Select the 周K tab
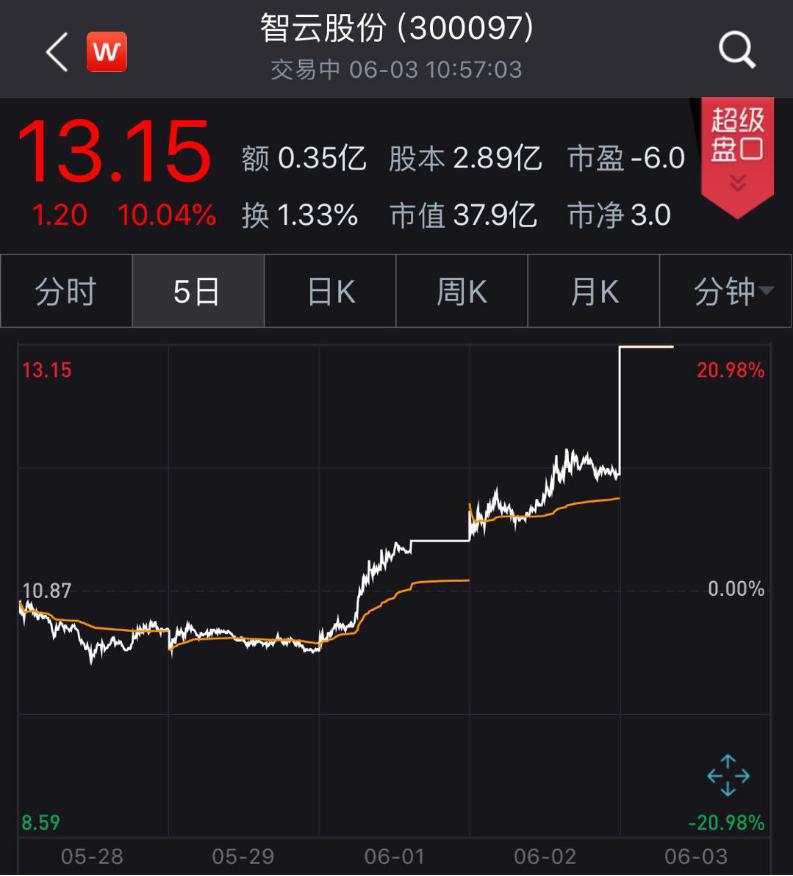The width and height of the screenshot is (793, 876). (x=462, y=290)
